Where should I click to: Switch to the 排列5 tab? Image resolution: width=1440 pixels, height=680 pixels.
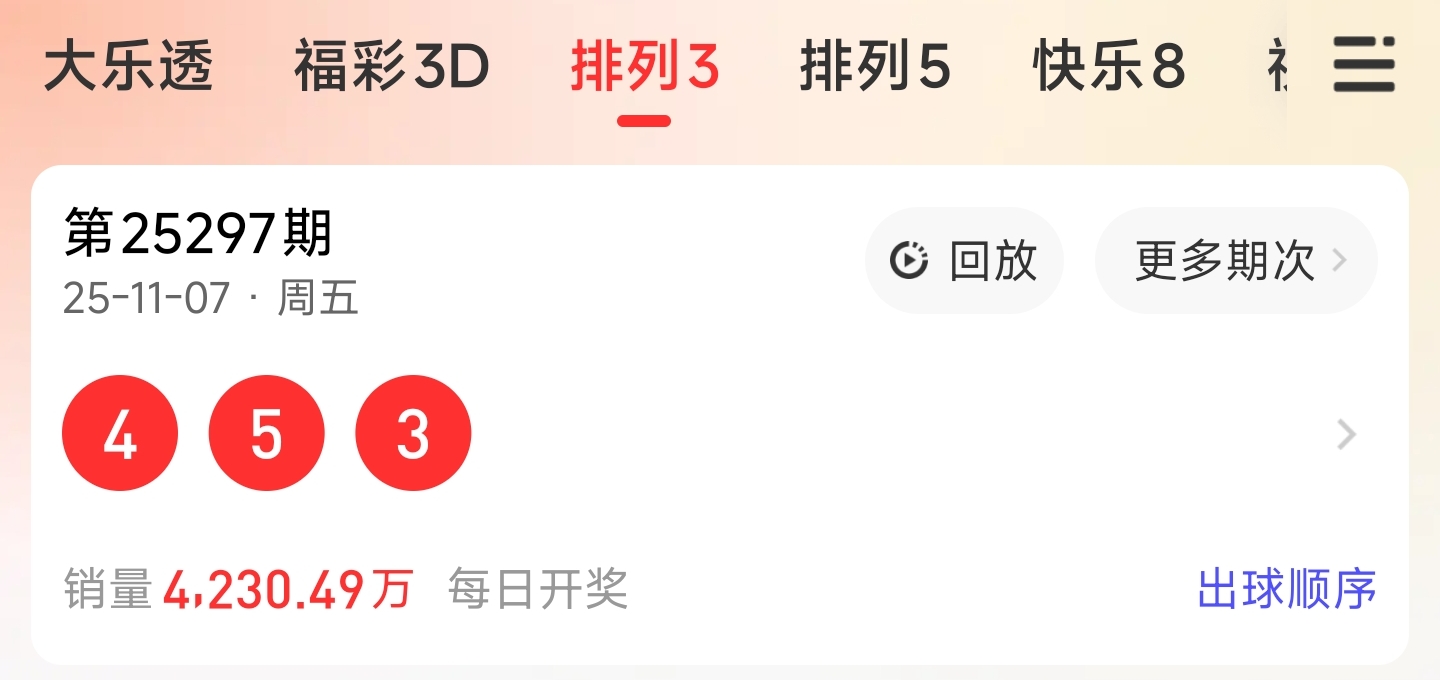click(874, 68)
